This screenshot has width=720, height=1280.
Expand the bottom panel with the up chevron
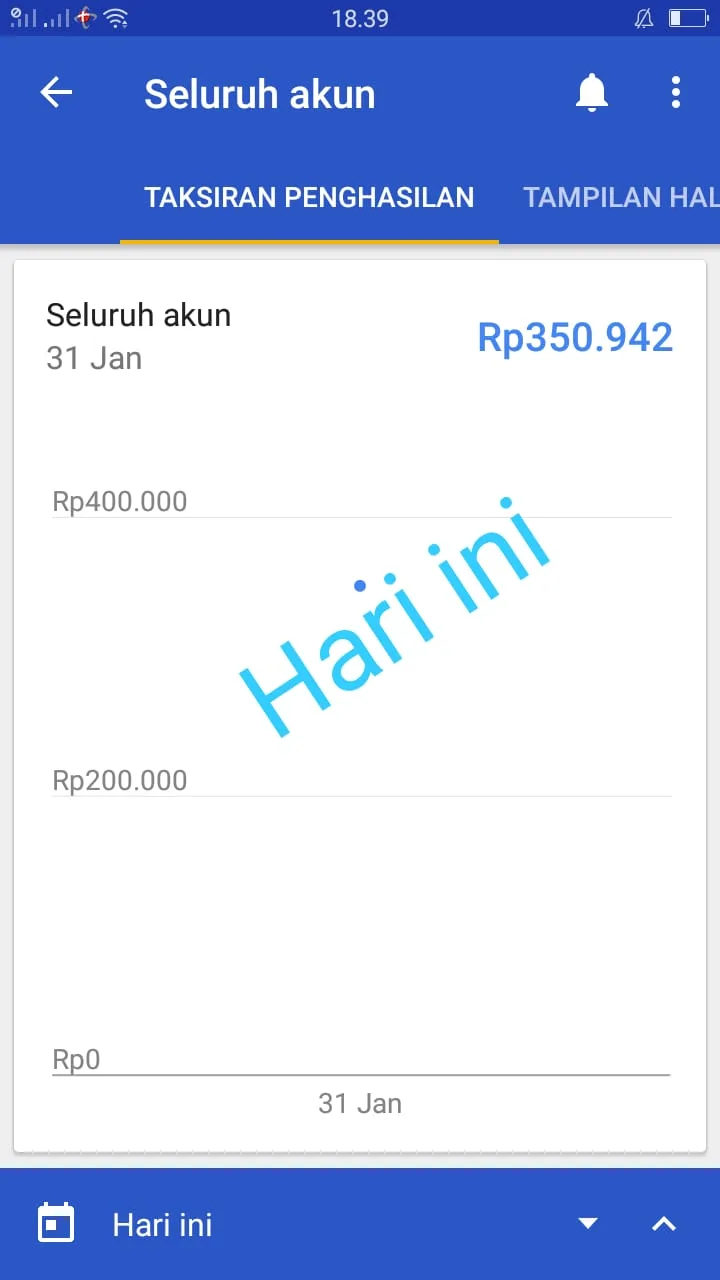(x=664, y=1224)
